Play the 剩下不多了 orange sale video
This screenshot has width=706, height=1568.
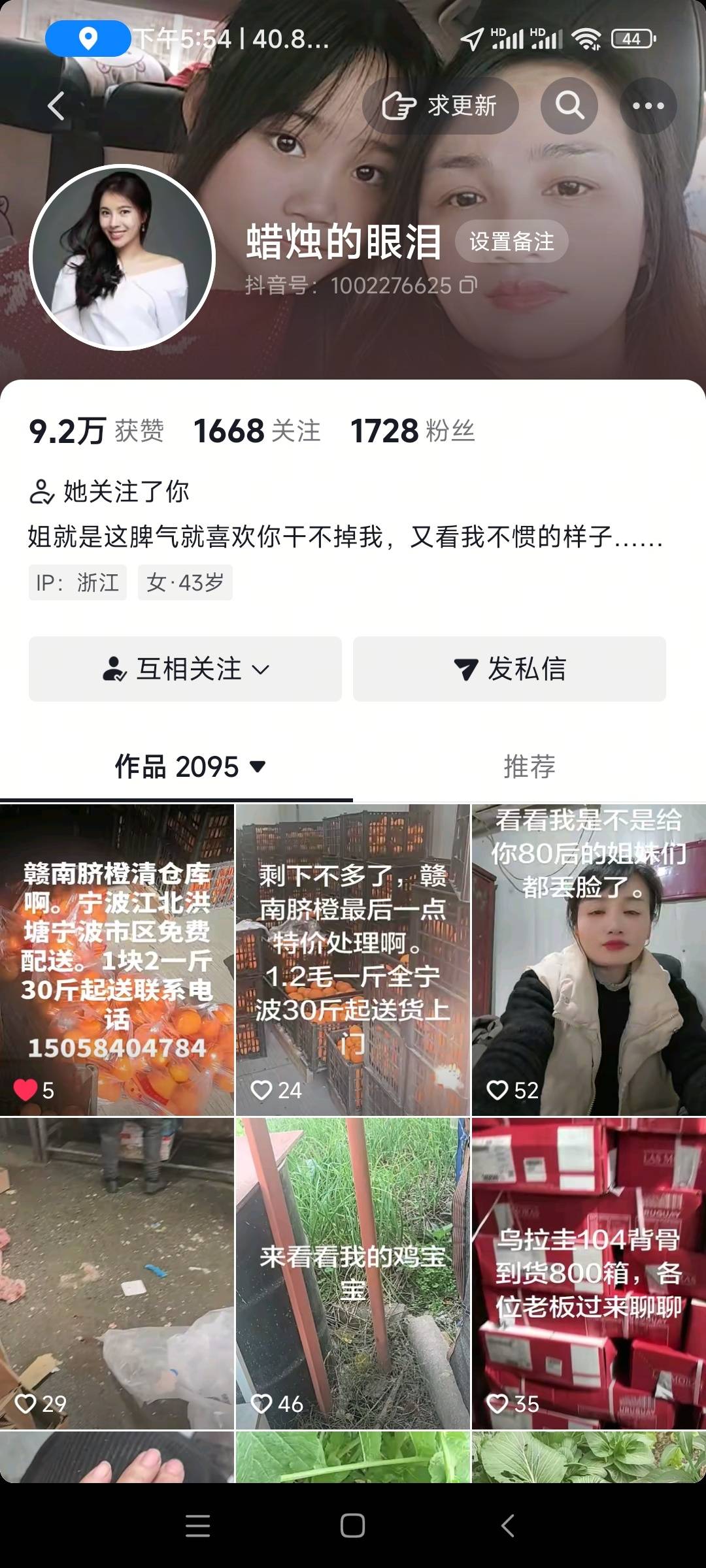tap(352, 959)
